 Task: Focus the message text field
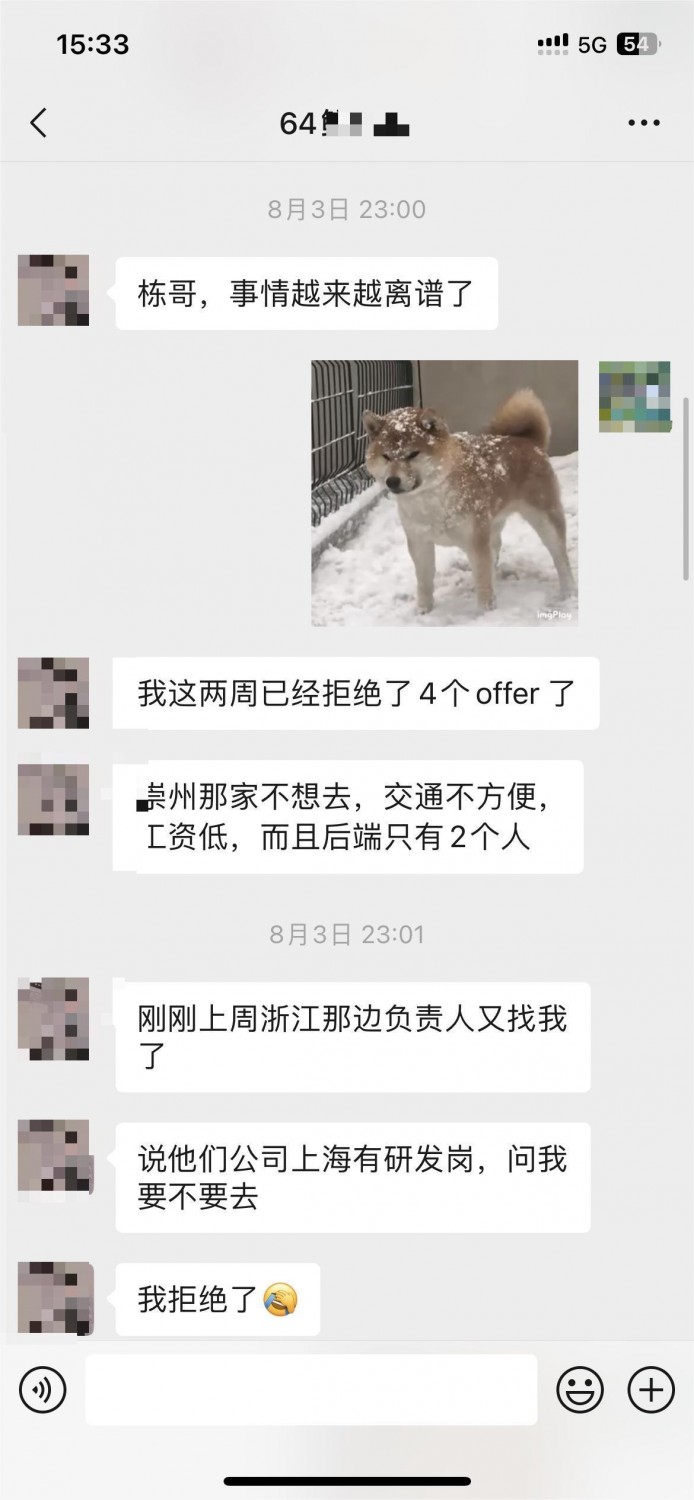pyautogui.click(x=311, y=1389)
